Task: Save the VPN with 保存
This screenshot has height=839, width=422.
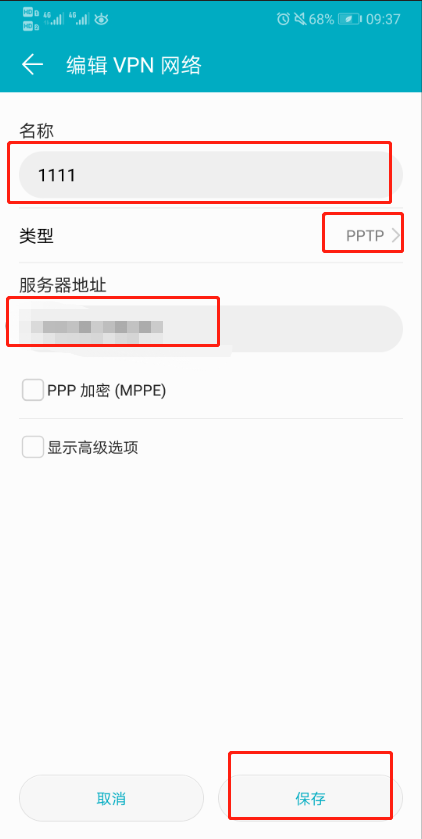Action: pos(310,799)
